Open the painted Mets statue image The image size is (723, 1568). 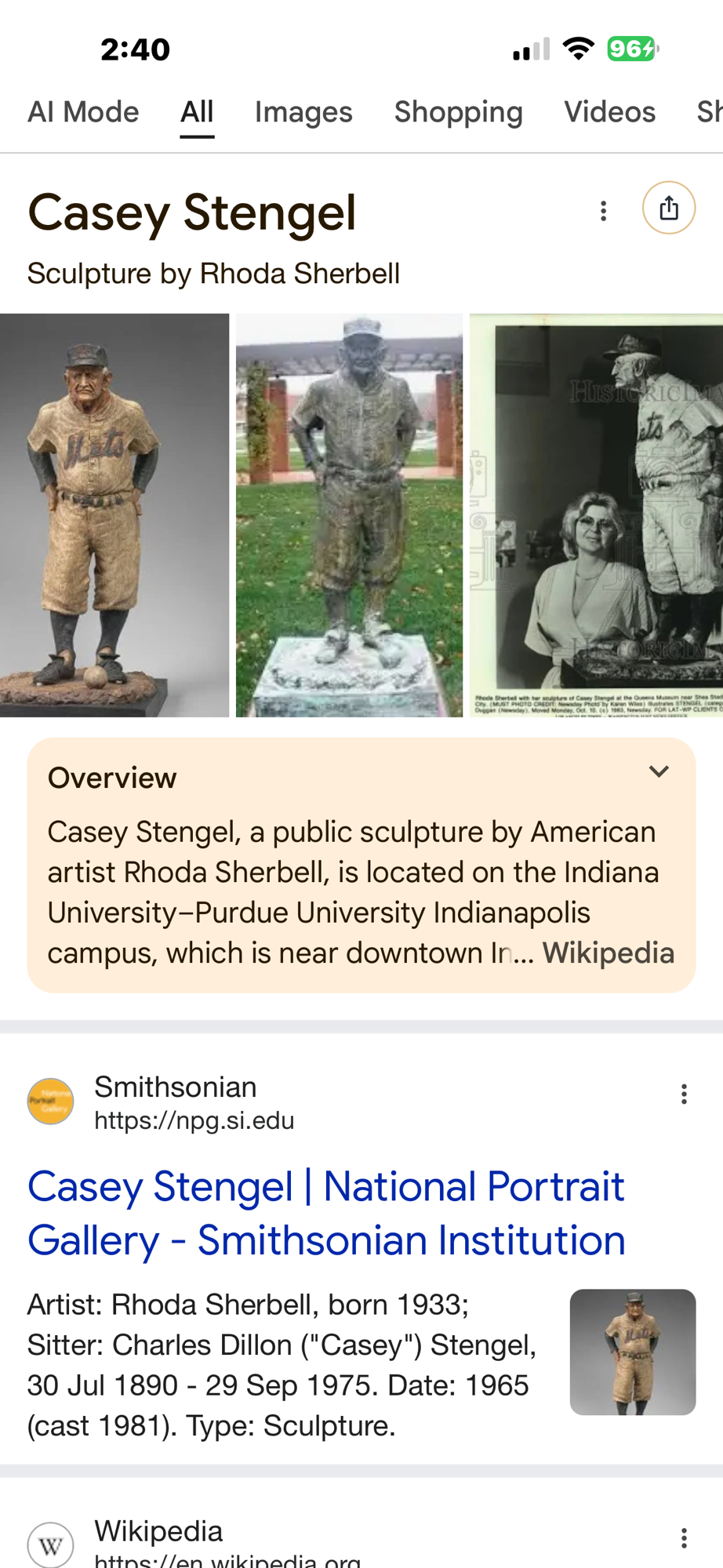tap(114, 515)
